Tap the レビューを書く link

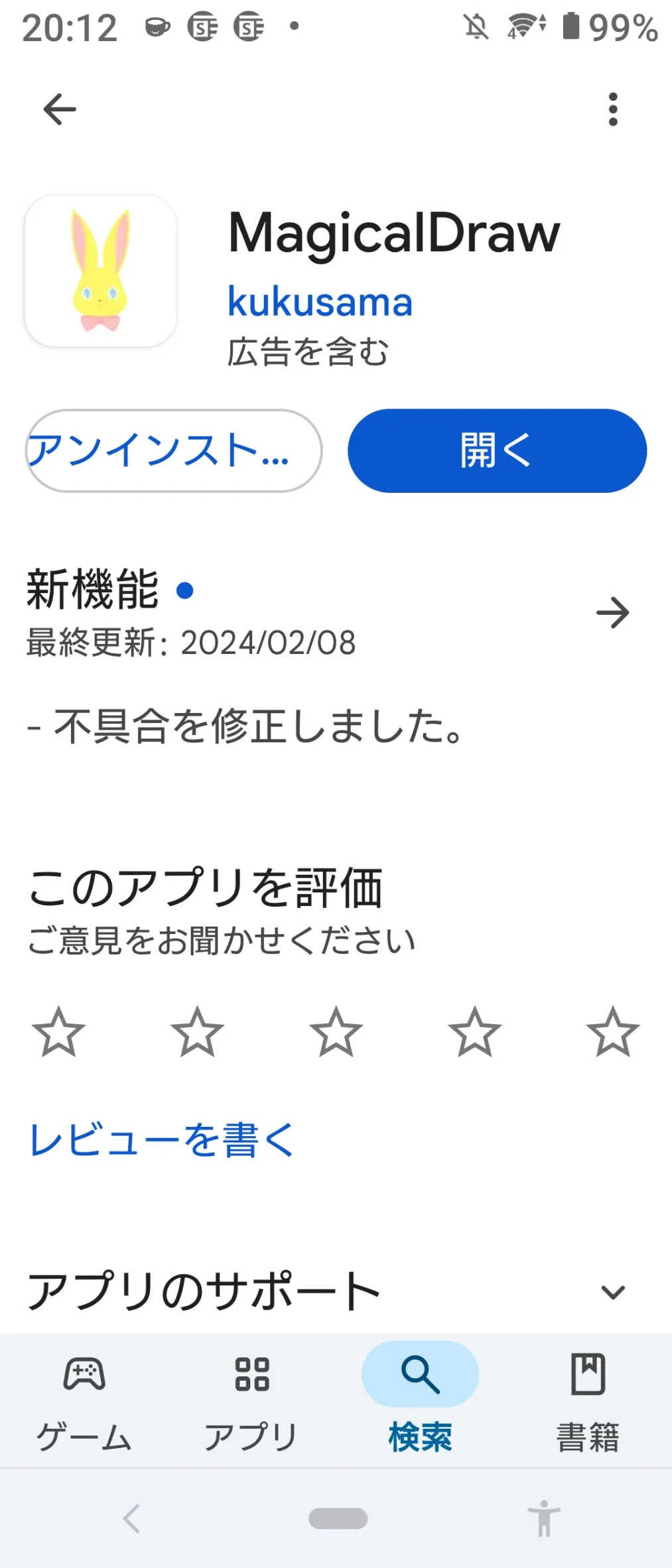(162, 1140)
